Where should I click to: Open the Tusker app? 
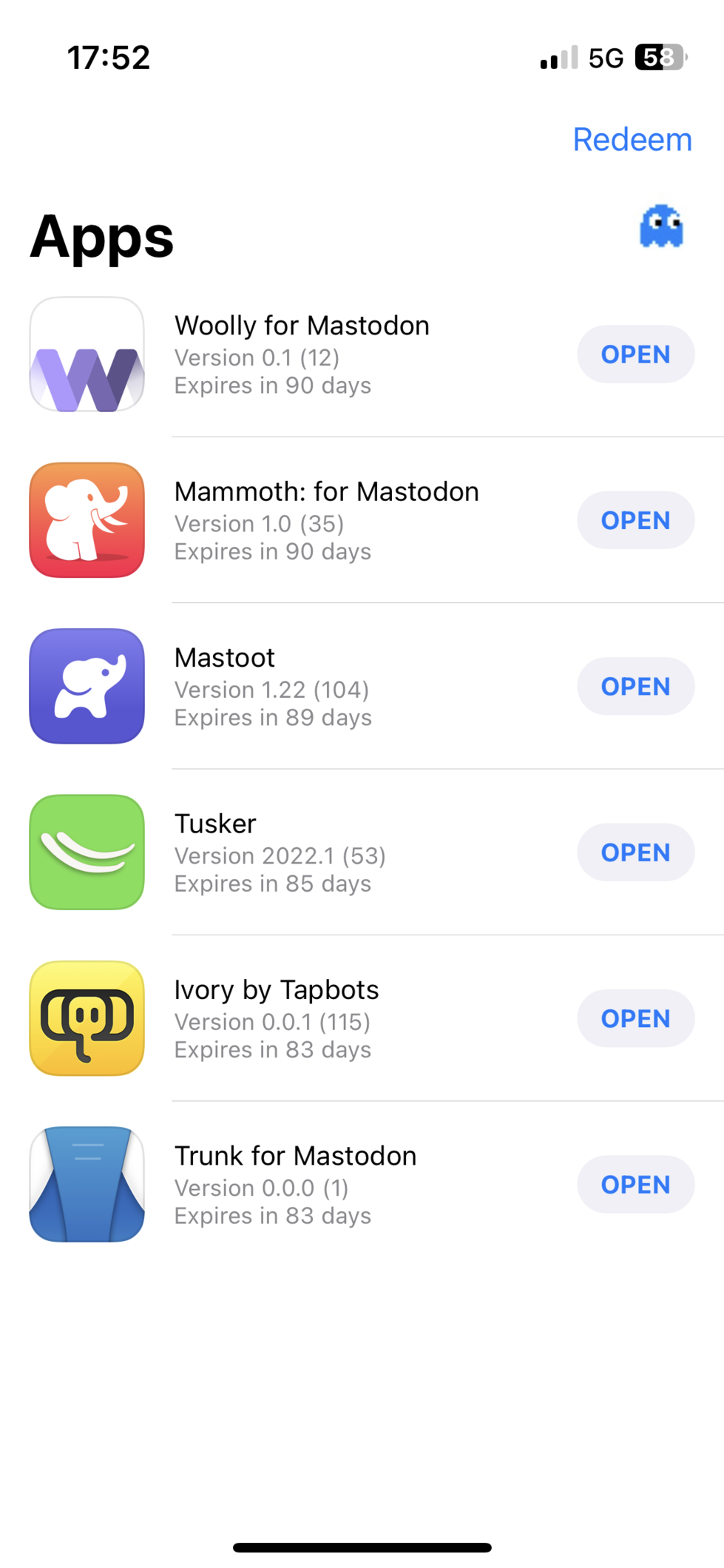point(635,852)
